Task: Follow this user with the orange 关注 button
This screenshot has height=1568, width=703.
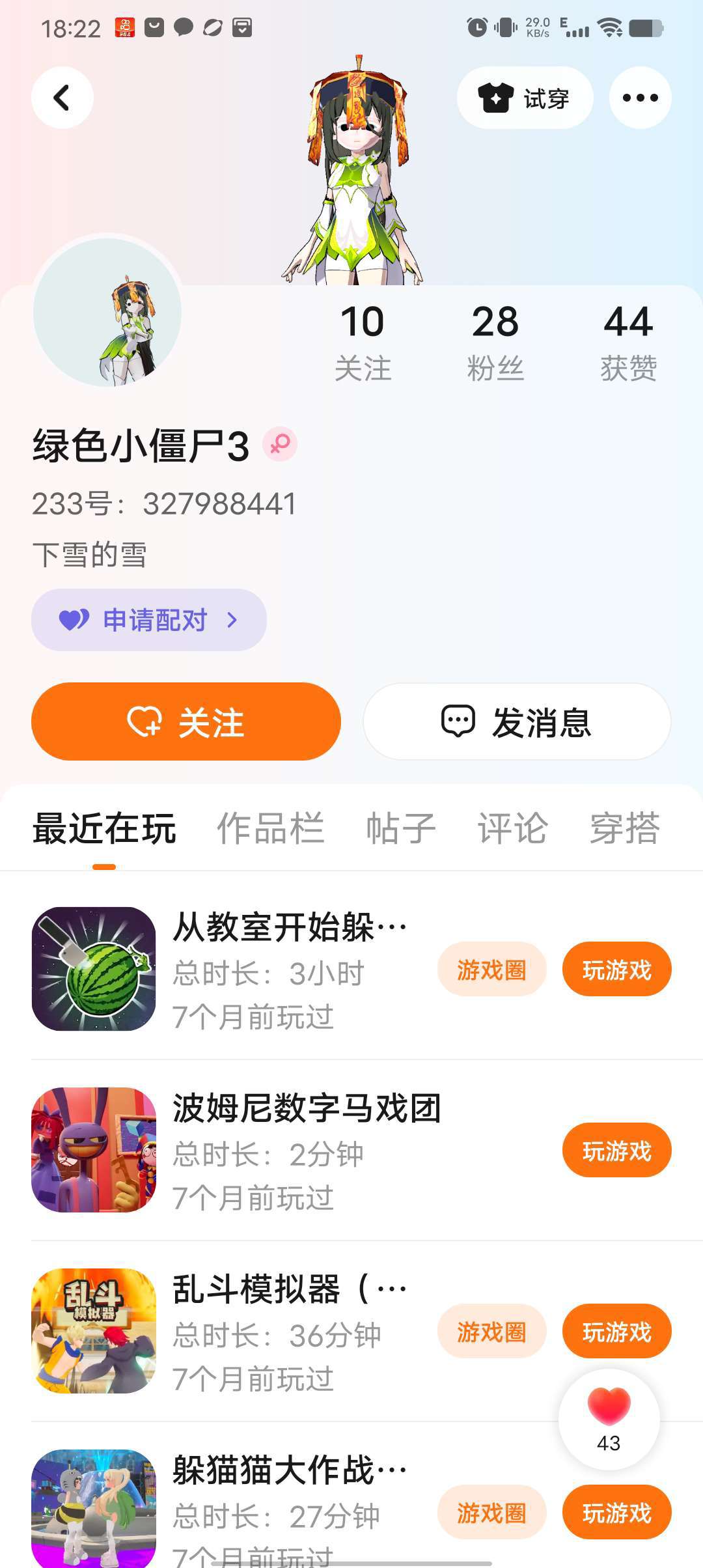Action: (x=186, y=721)
